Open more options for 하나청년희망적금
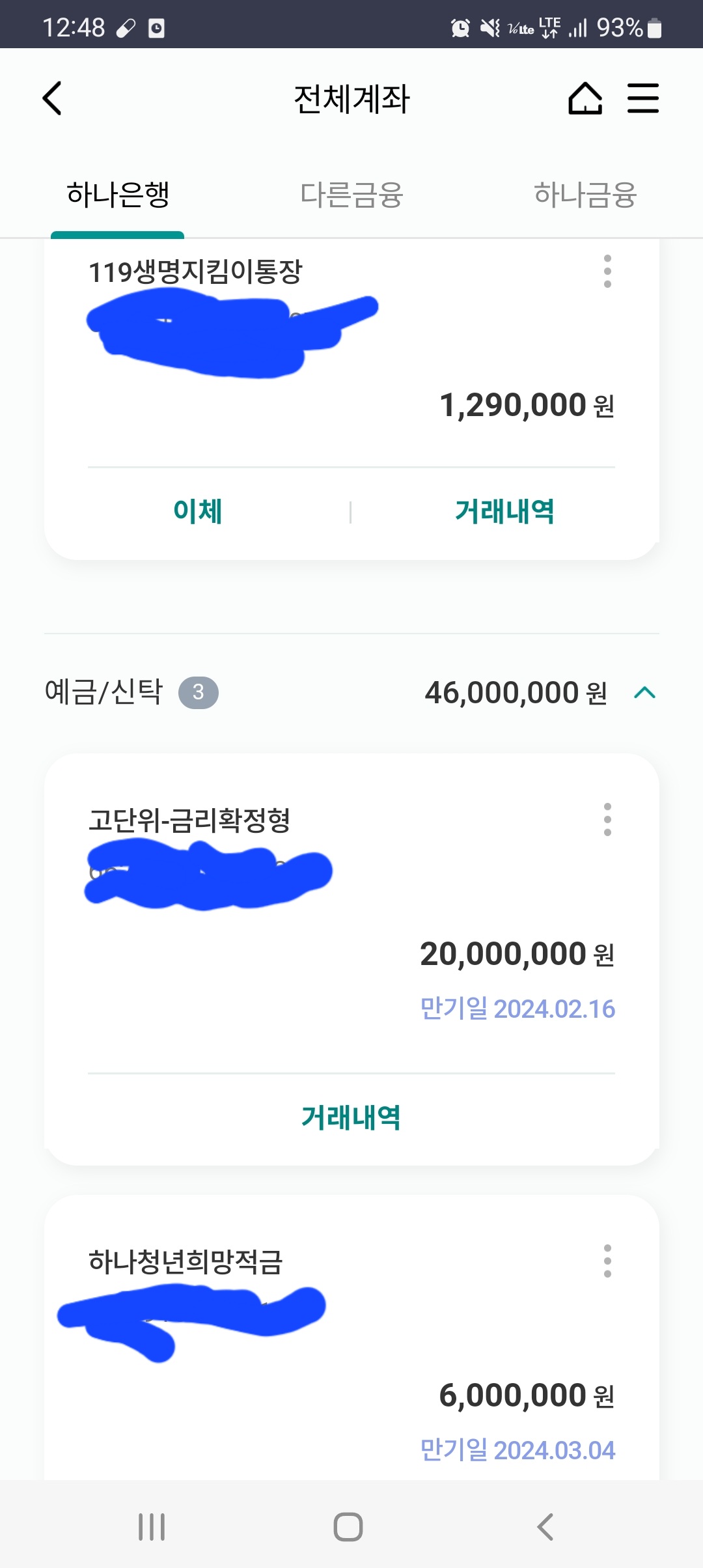The image size is (703, 1568). pyautogui.click(x=607, y=1261)
